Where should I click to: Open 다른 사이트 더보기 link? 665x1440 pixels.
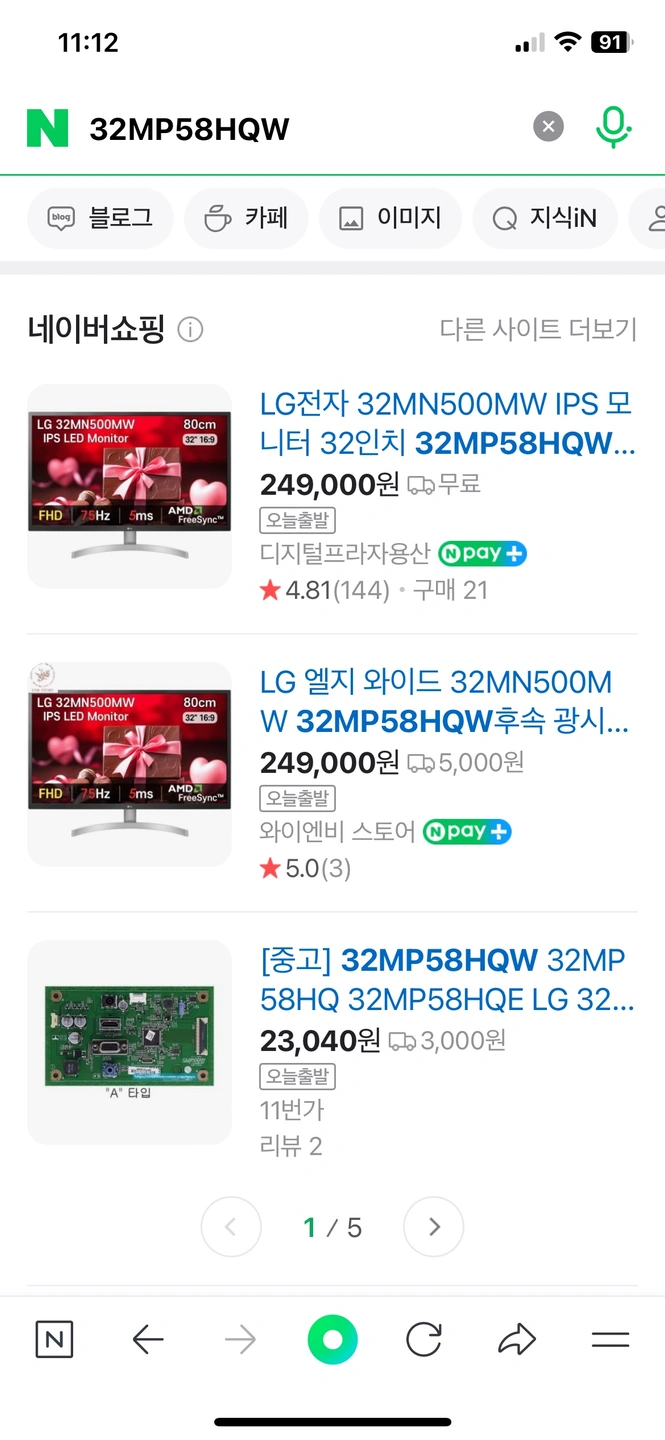538,329
